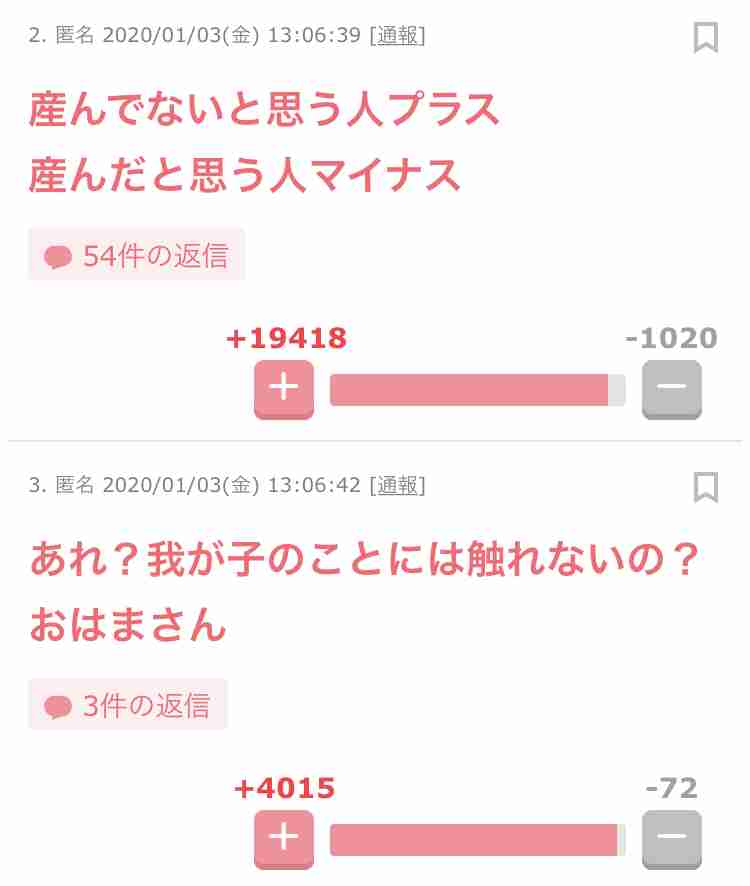View the 3件の返信 replies
This screenshot has width=750, height=886.
(128, 706)
